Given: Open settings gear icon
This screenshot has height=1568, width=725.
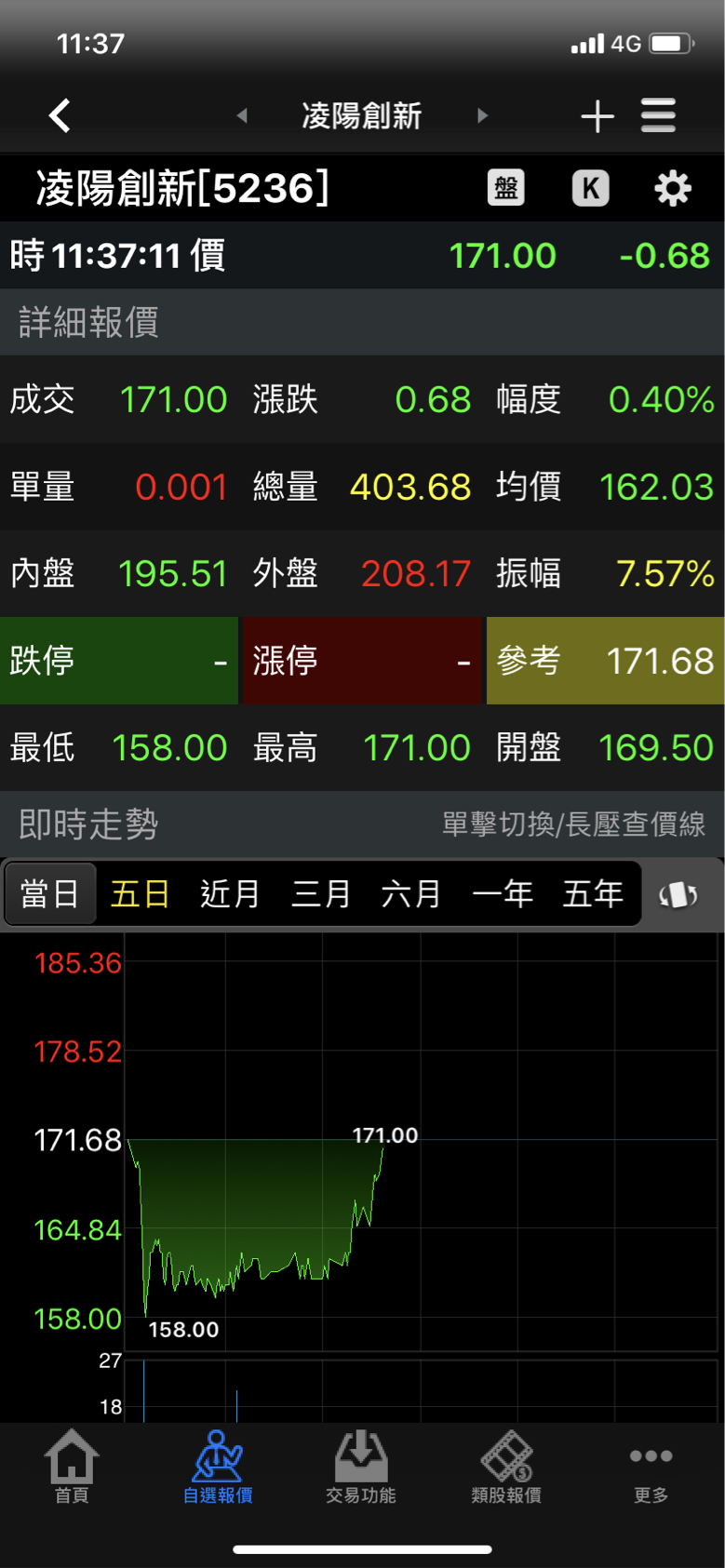Looking at the screenshot, I should click(x=672, y=189).
